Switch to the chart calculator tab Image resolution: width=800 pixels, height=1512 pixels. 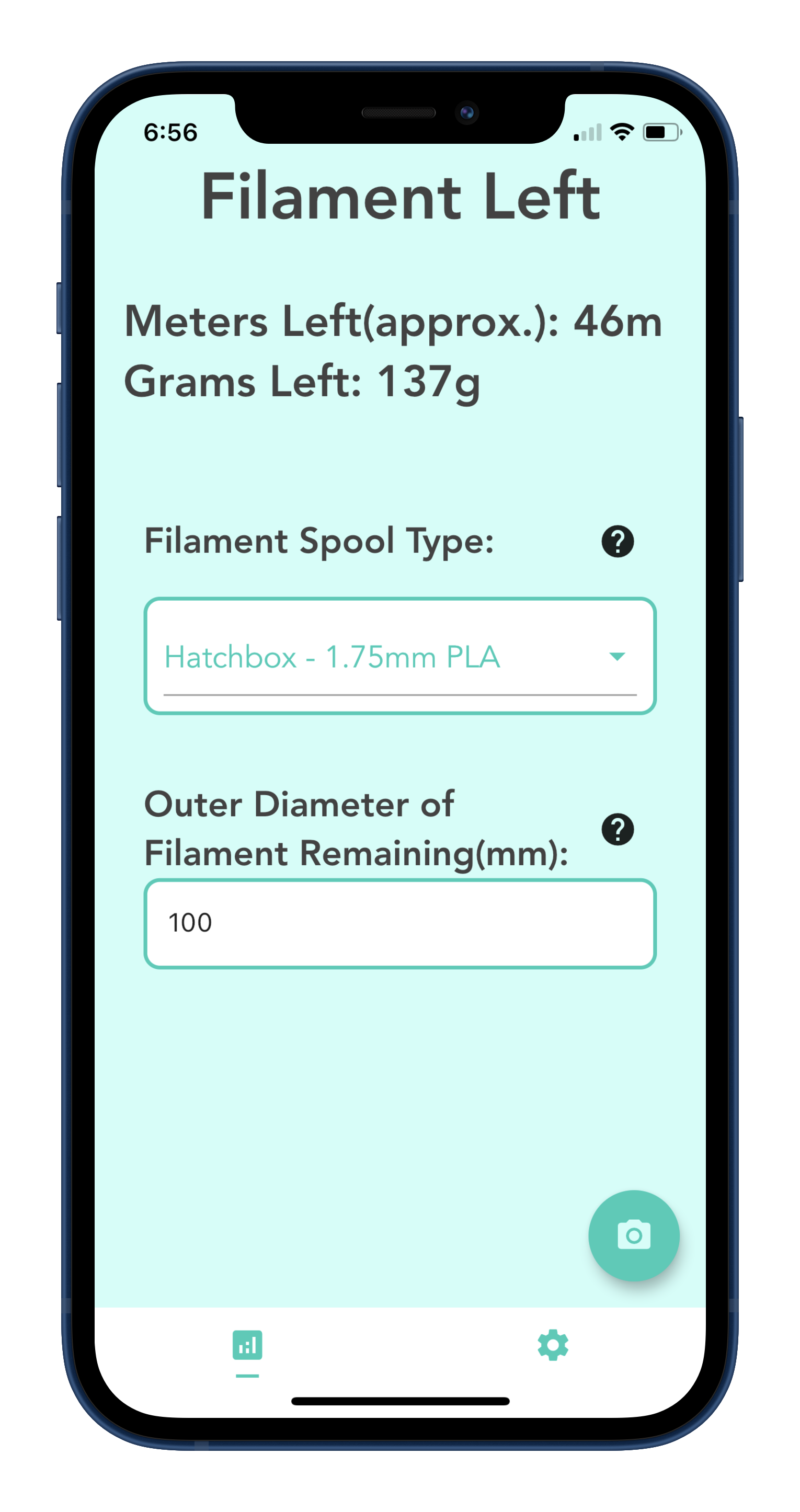[x=247, y=1345]
